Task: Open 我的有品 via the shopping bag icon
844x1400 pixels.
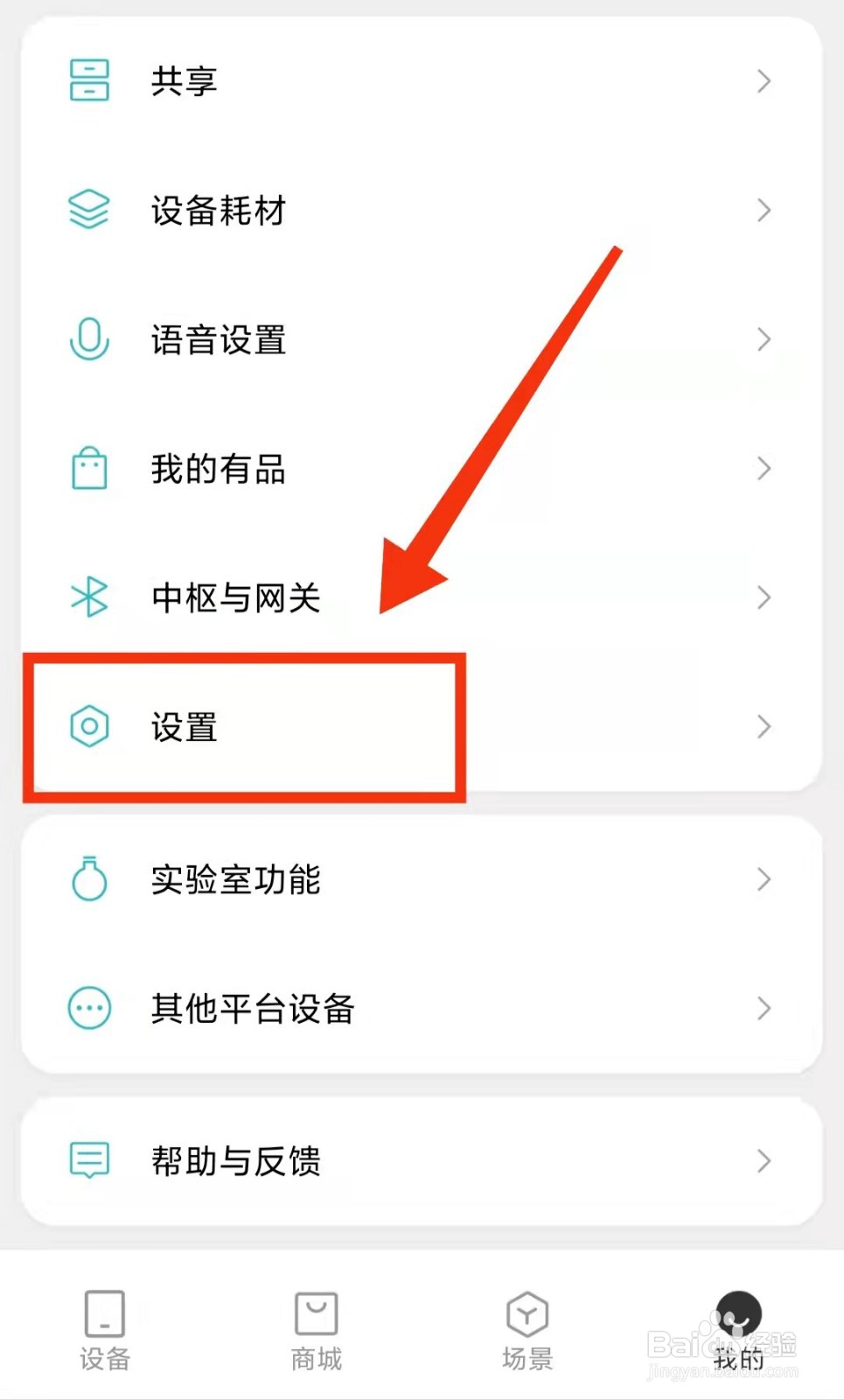Action: tap(88, 469)
